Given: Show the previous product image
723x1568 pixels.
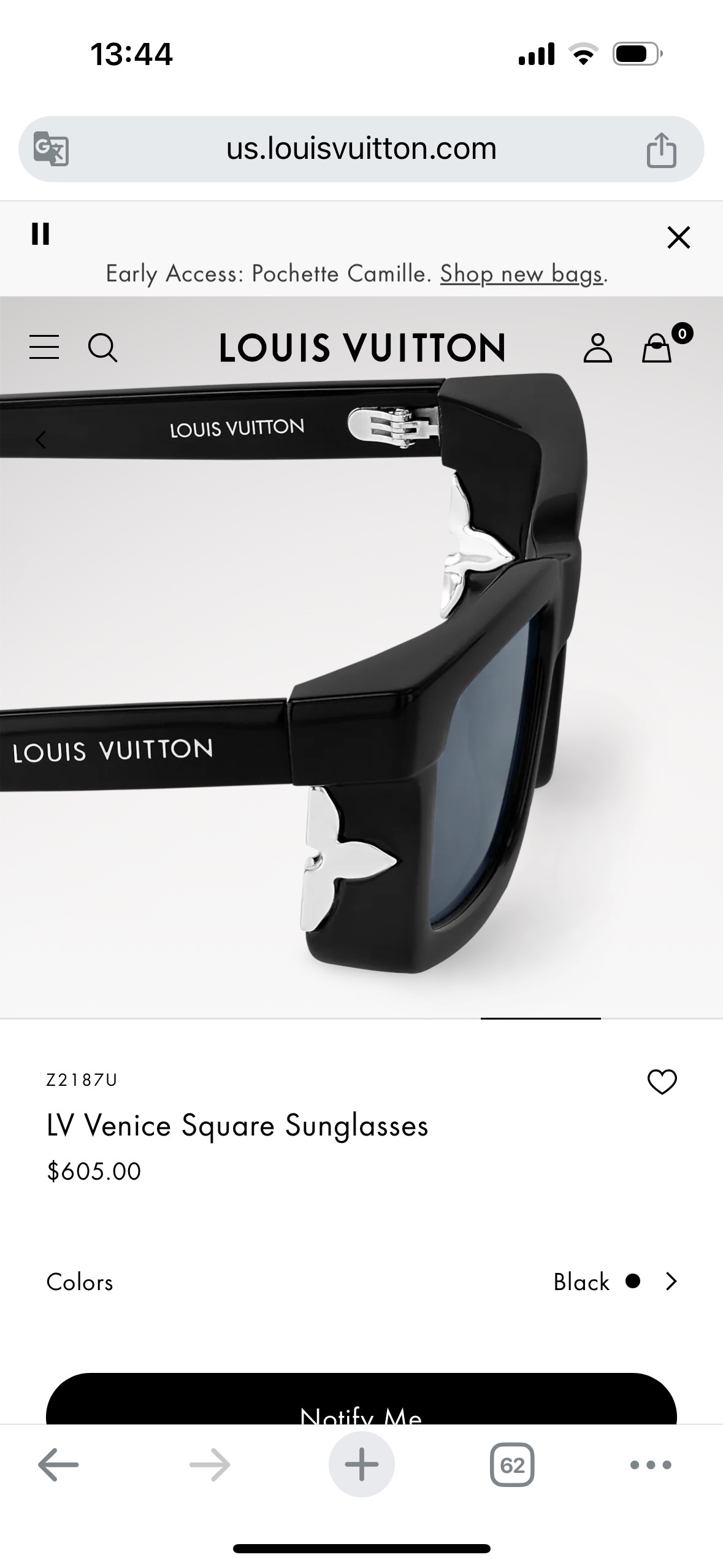Looking at the screenshot, I should [40, 439].
